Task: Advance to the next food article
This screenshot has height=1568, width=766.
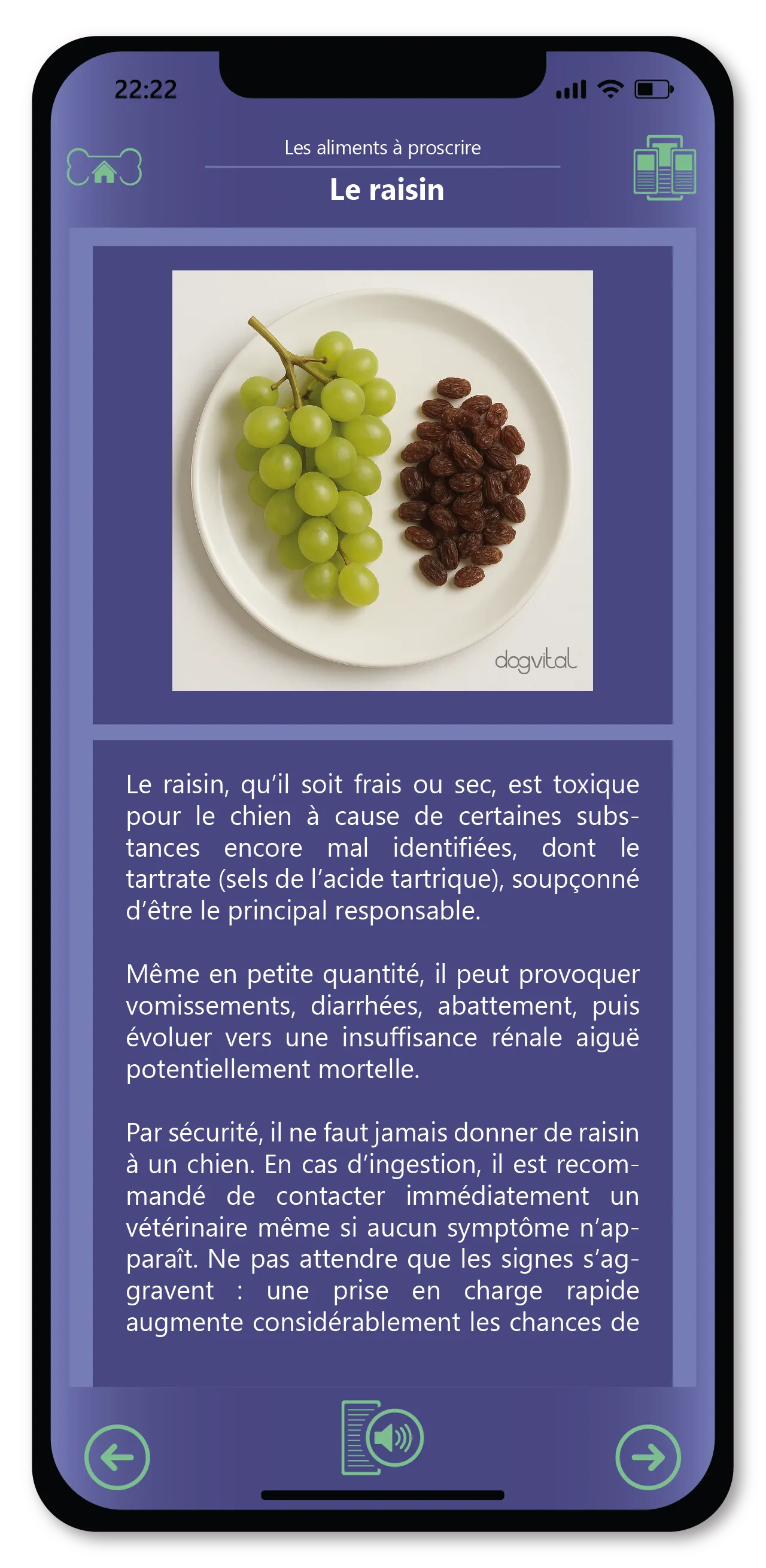Action: 648,1457
